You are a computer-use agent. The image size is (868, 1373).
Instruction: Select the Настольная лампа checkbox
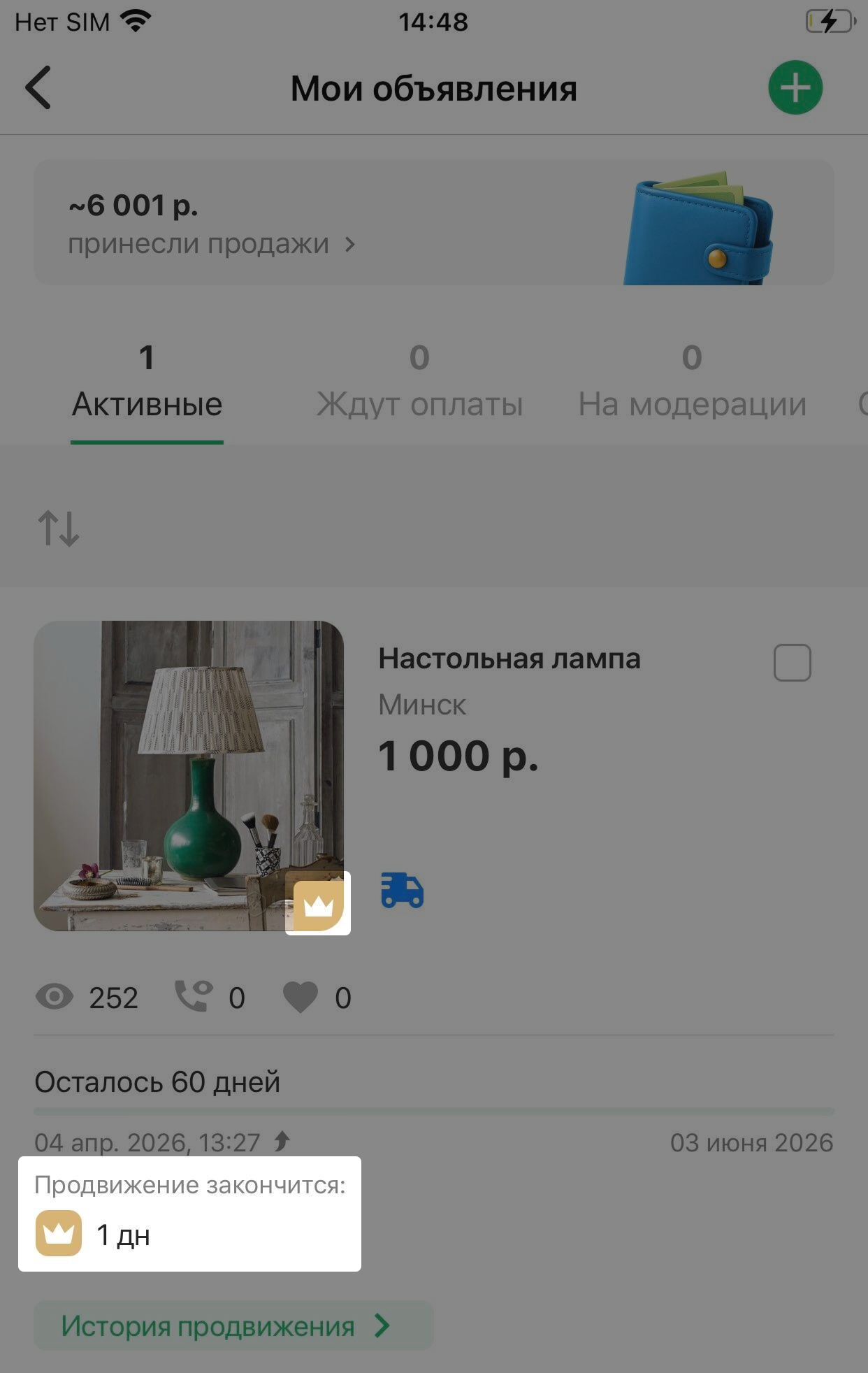click(792, 663)
